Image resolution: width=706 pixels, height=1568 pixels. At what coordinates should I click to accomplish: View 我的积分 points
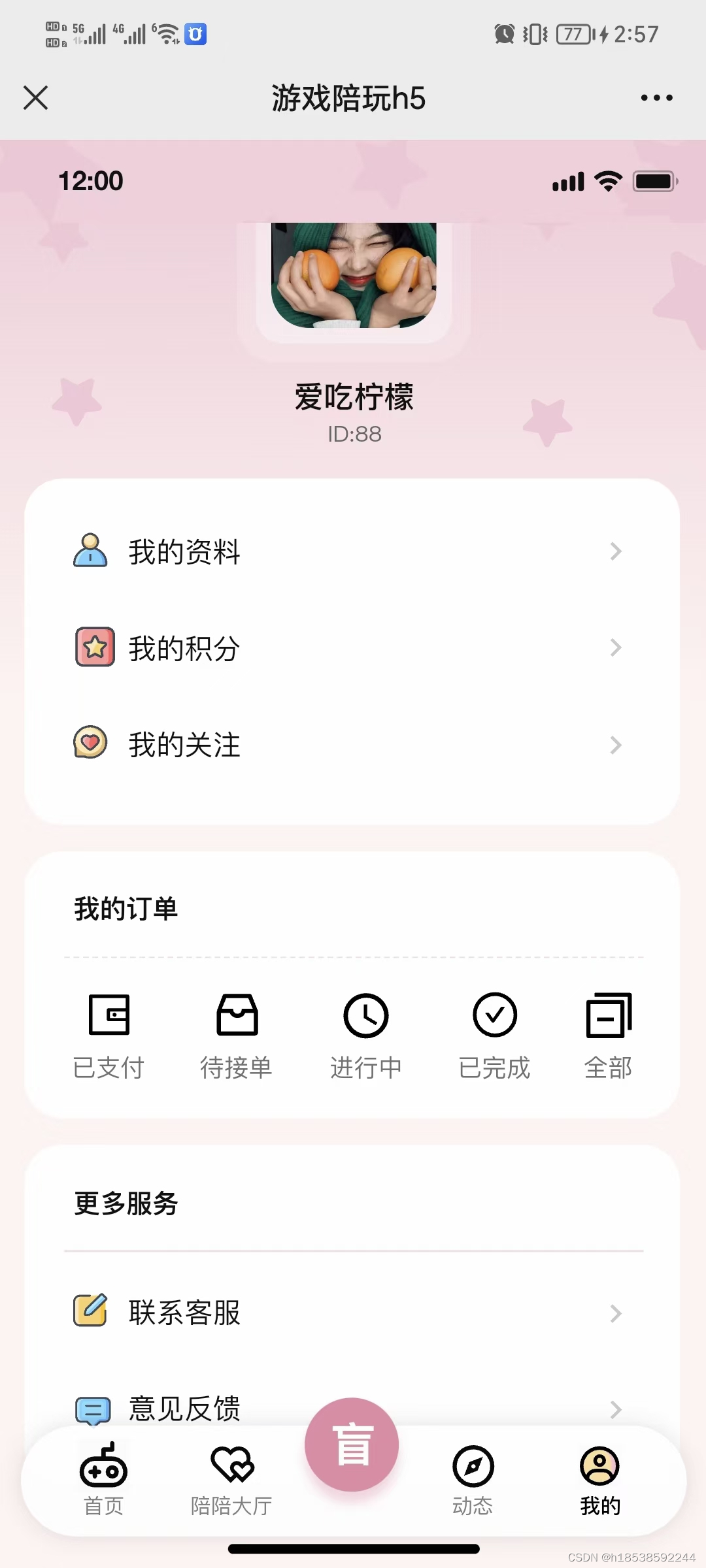(352, 648)
